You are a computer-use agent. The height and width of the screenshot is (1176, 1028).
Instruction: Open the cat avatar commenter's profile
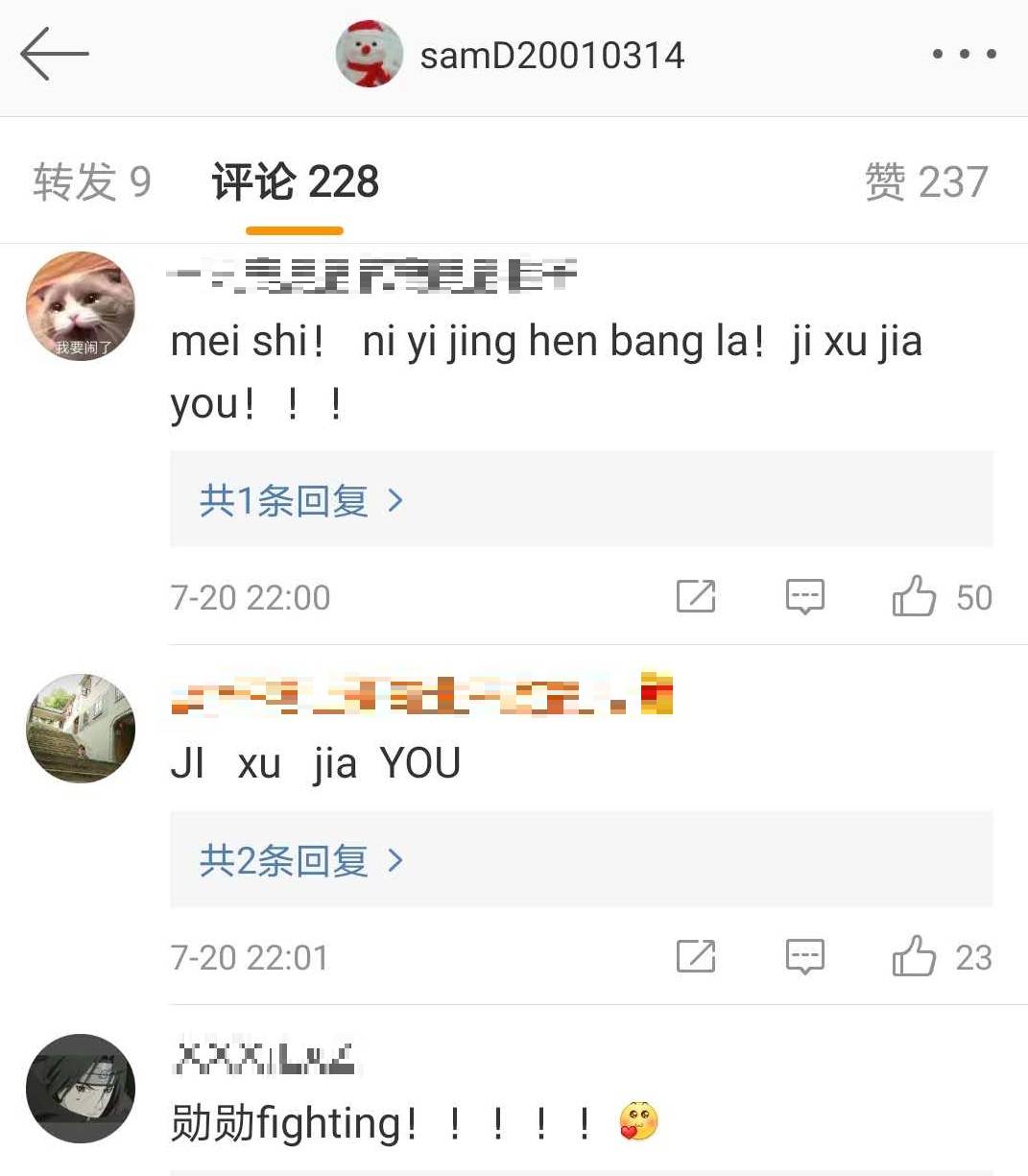point(81,306)
